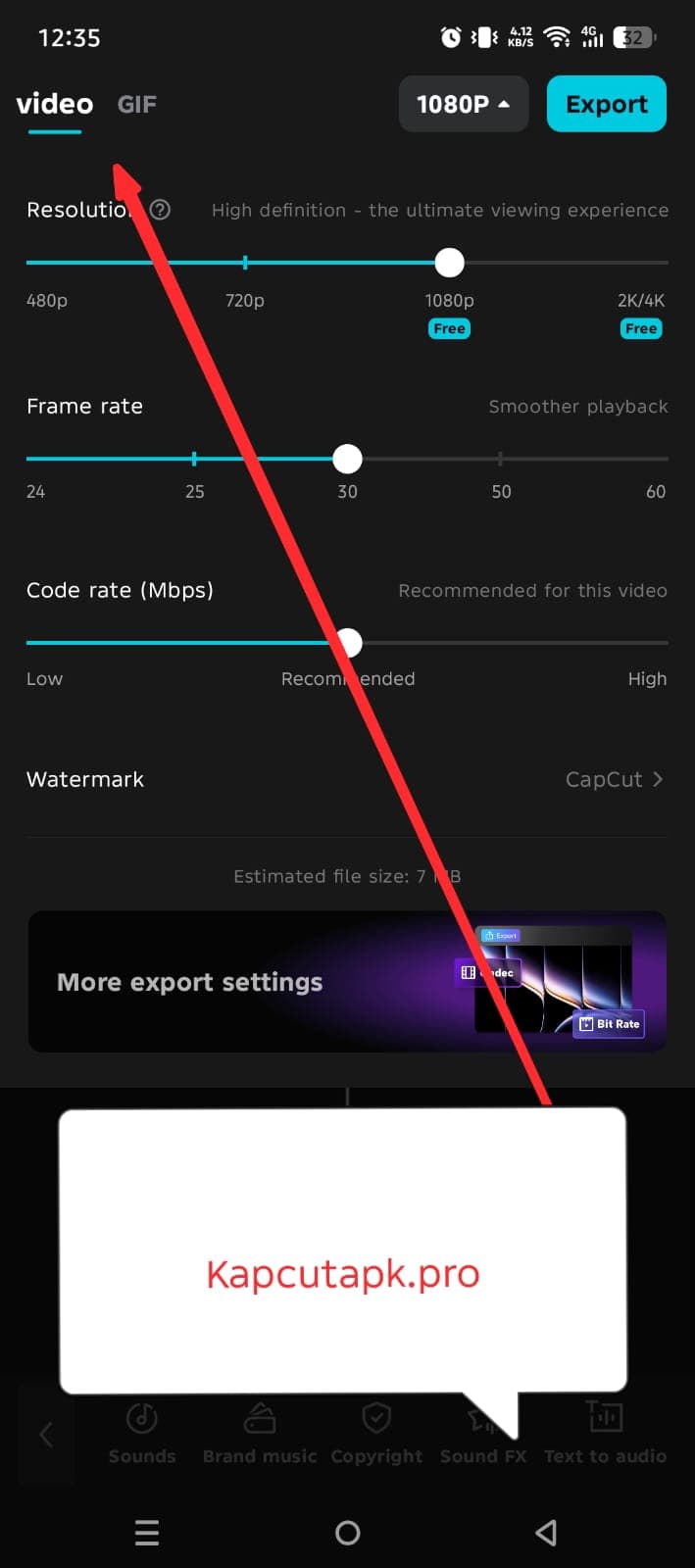Set resolution slider to 2K/4K

click(663, 263)
